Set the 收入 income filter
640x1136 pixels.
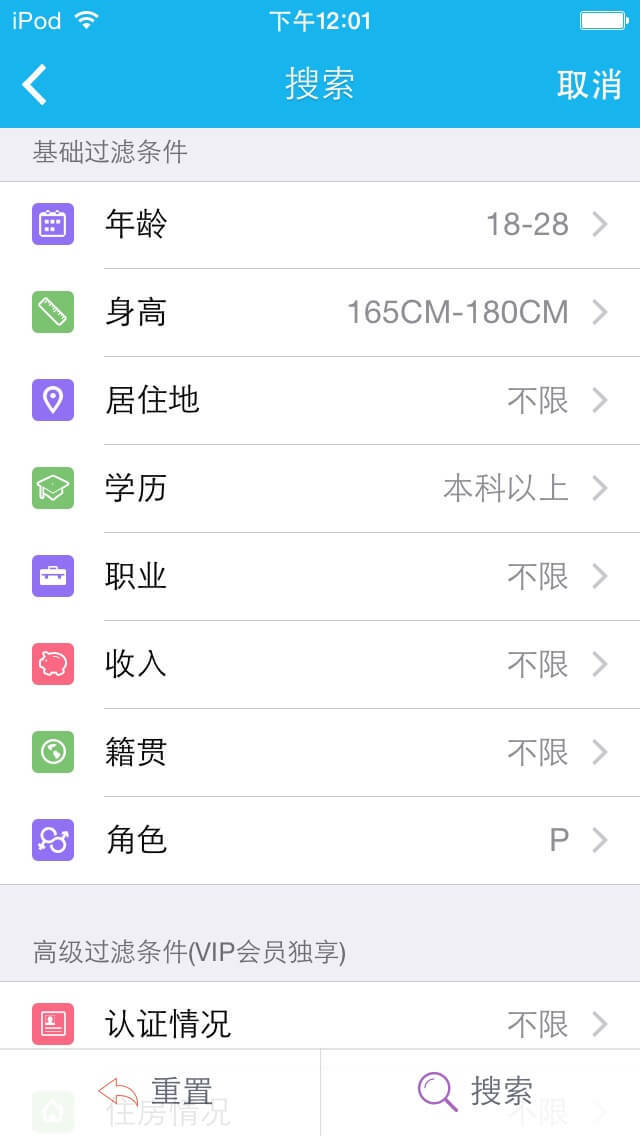[x=320, y=665]
